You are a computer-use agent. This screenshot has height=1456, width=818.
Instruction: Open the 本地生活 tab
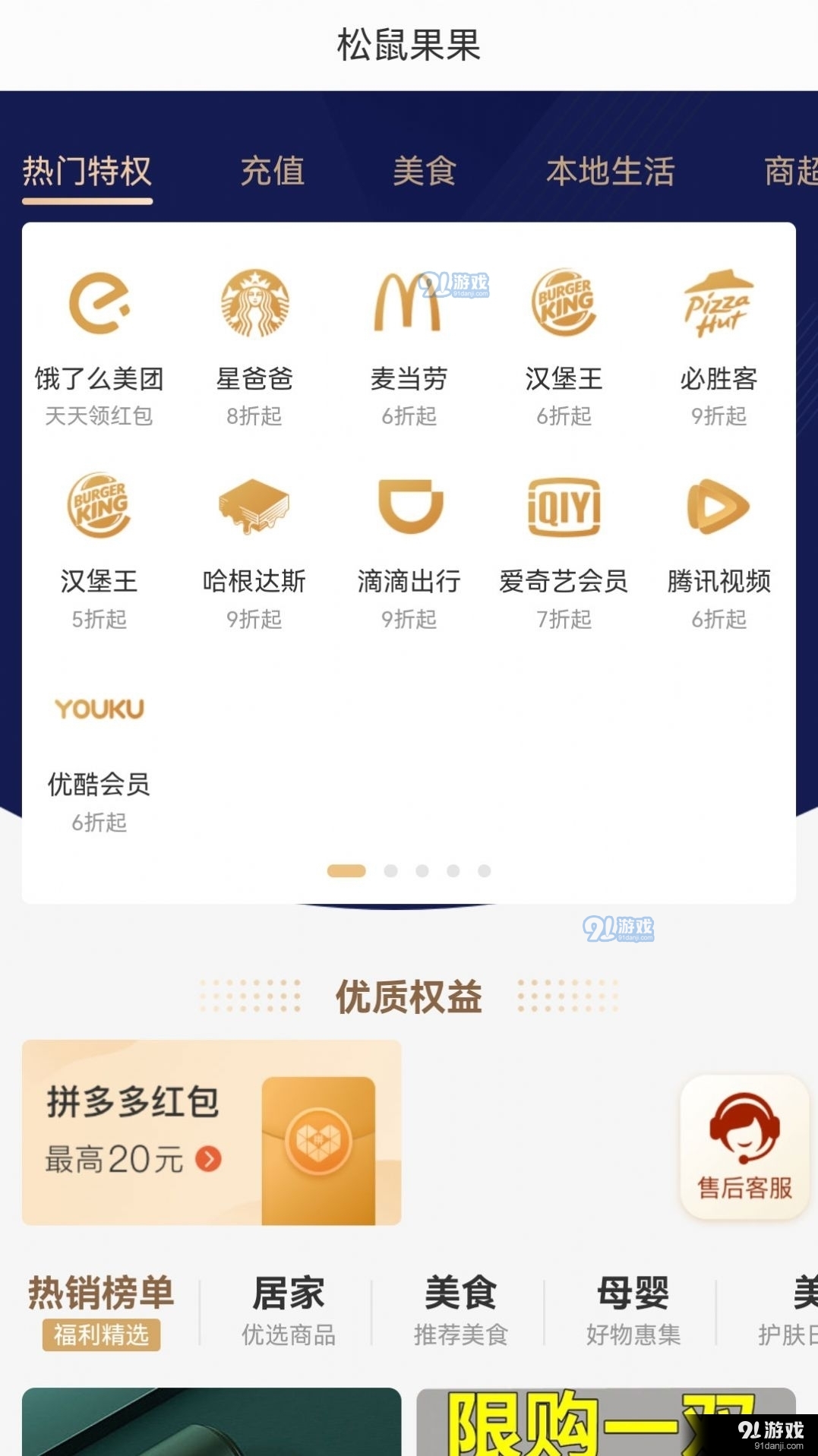(x=610, y=171)
